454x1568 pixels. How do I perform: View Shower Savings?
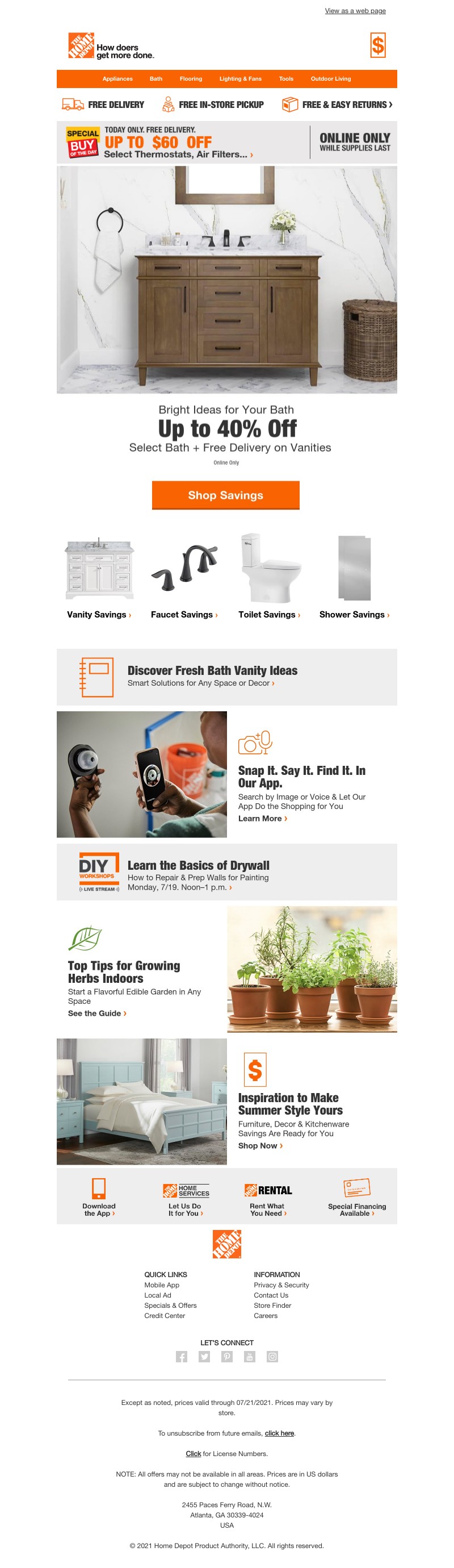pos(354,614)
